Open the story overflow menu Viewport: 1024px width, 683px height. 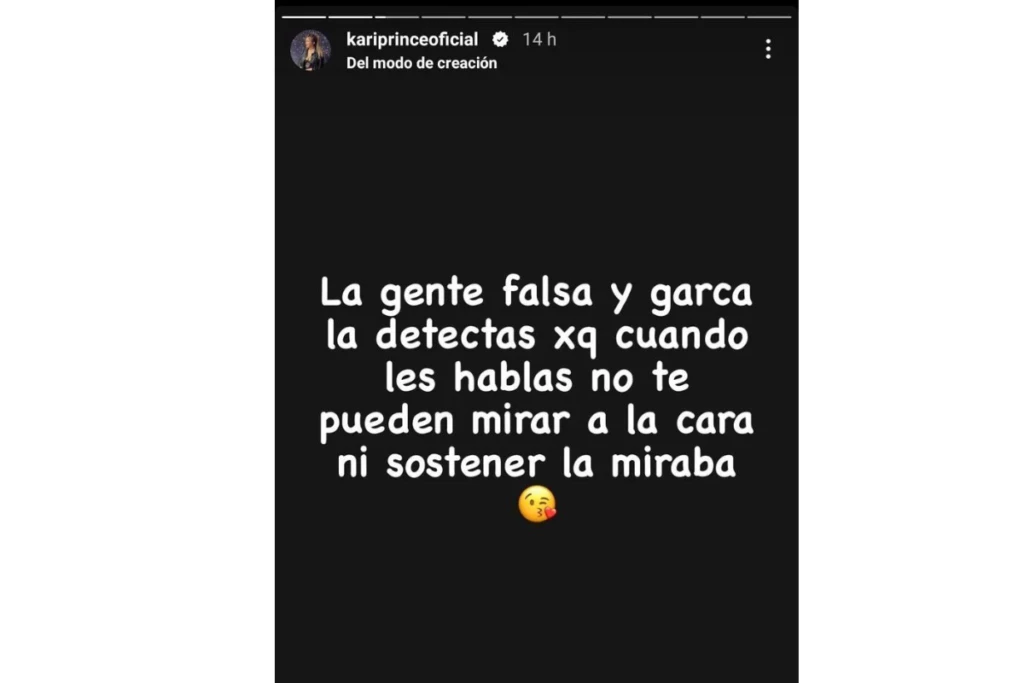pos(767,49)
